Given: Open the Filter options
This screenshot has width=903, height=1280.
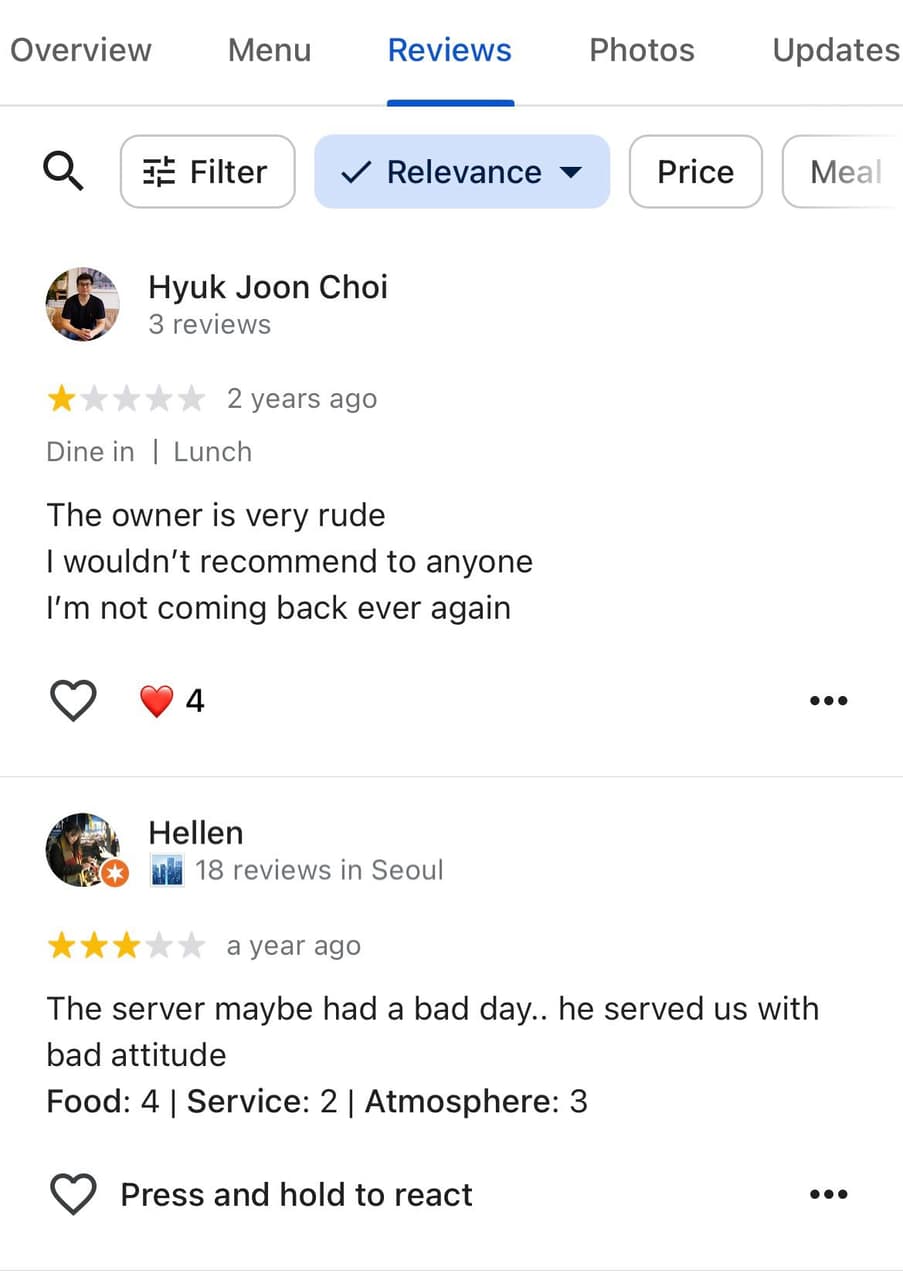Looking at the screenshot, I should click(207, 172).
